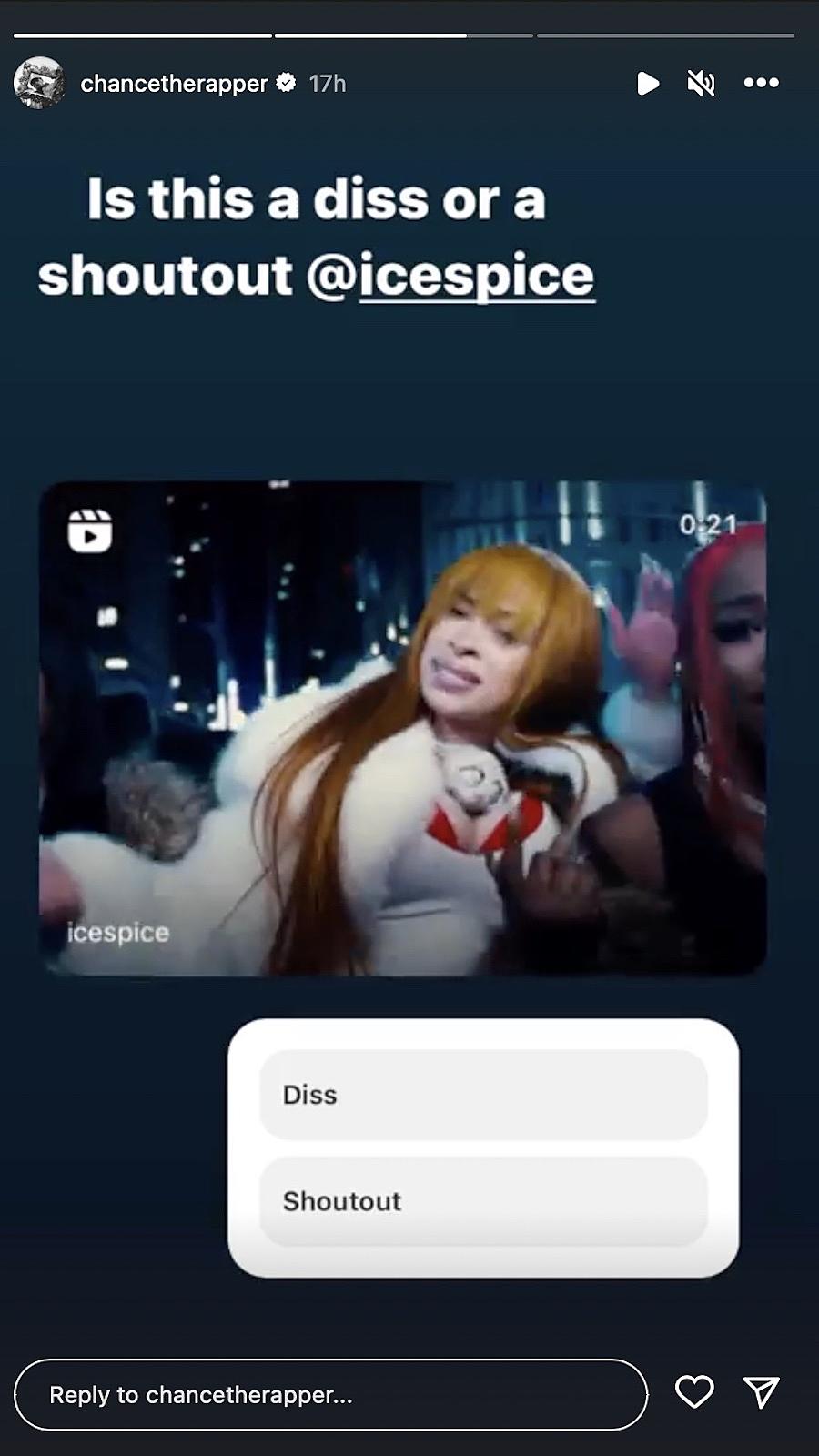Vote Diss in the poll

(483, 1095)
